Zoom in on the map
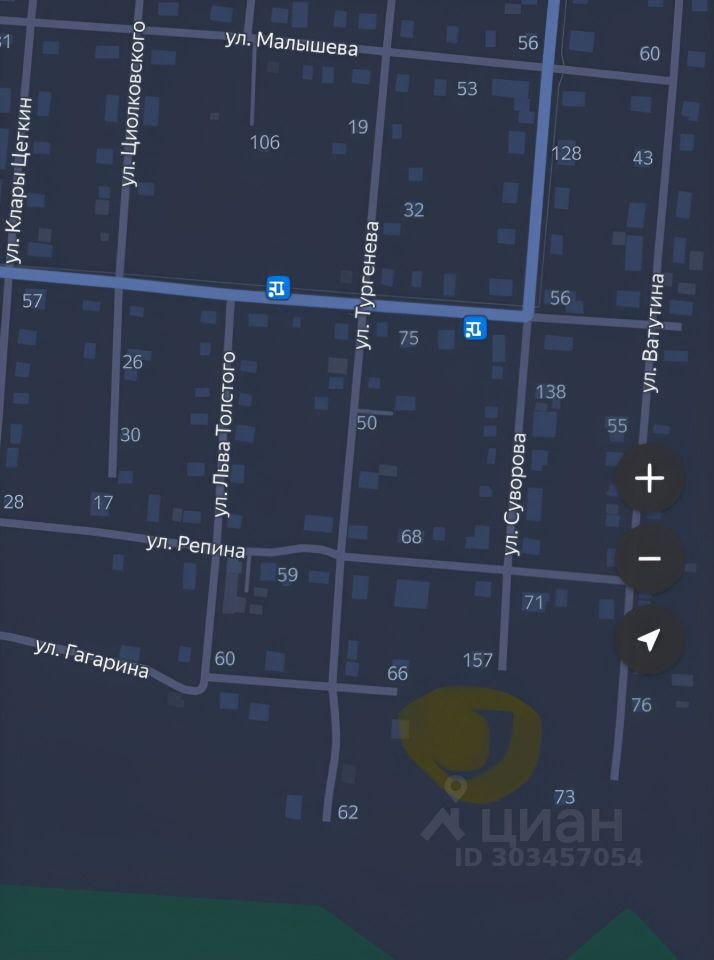Viewport: 714px width, 960px height. coord(649,478)
